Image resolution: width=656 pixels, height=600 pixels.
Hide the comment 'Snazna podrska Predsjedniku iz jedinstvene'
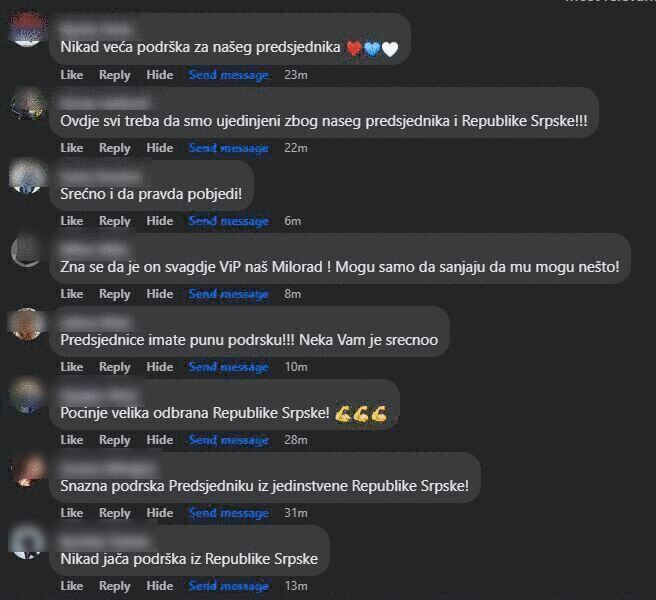pos(159,513)
